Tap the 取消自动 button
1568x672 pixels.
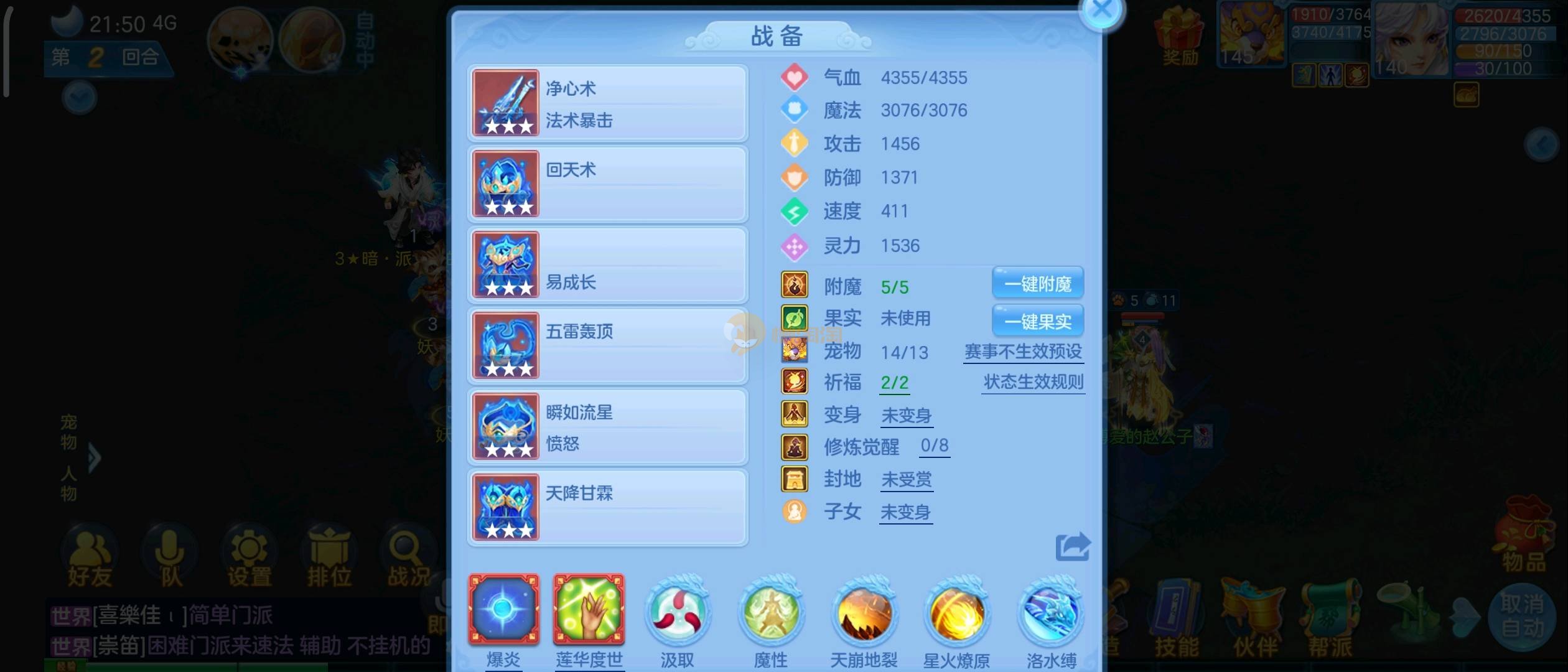1521,615
